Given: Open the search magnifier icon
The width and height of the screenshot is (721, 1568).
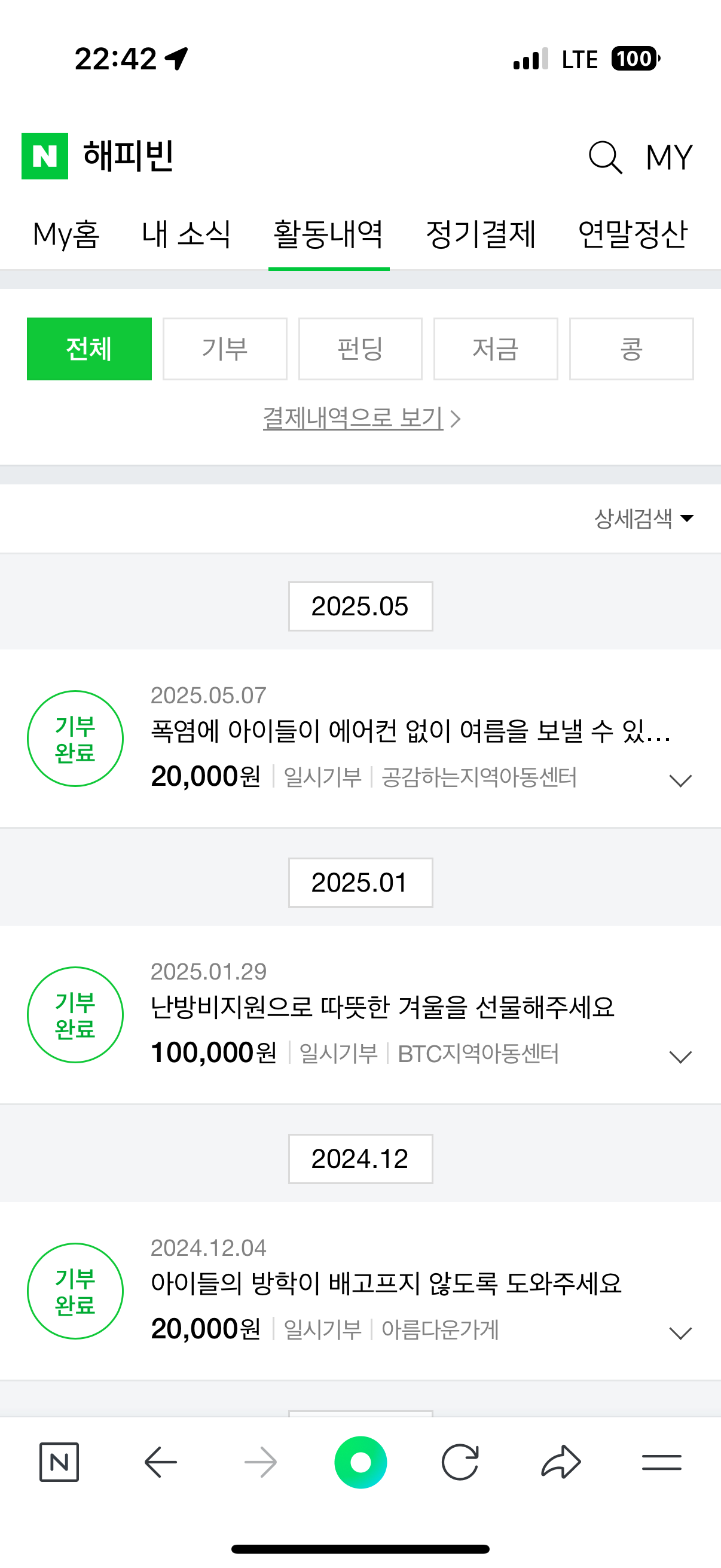Looking at the screenshot, I should [x=606, y=157].
